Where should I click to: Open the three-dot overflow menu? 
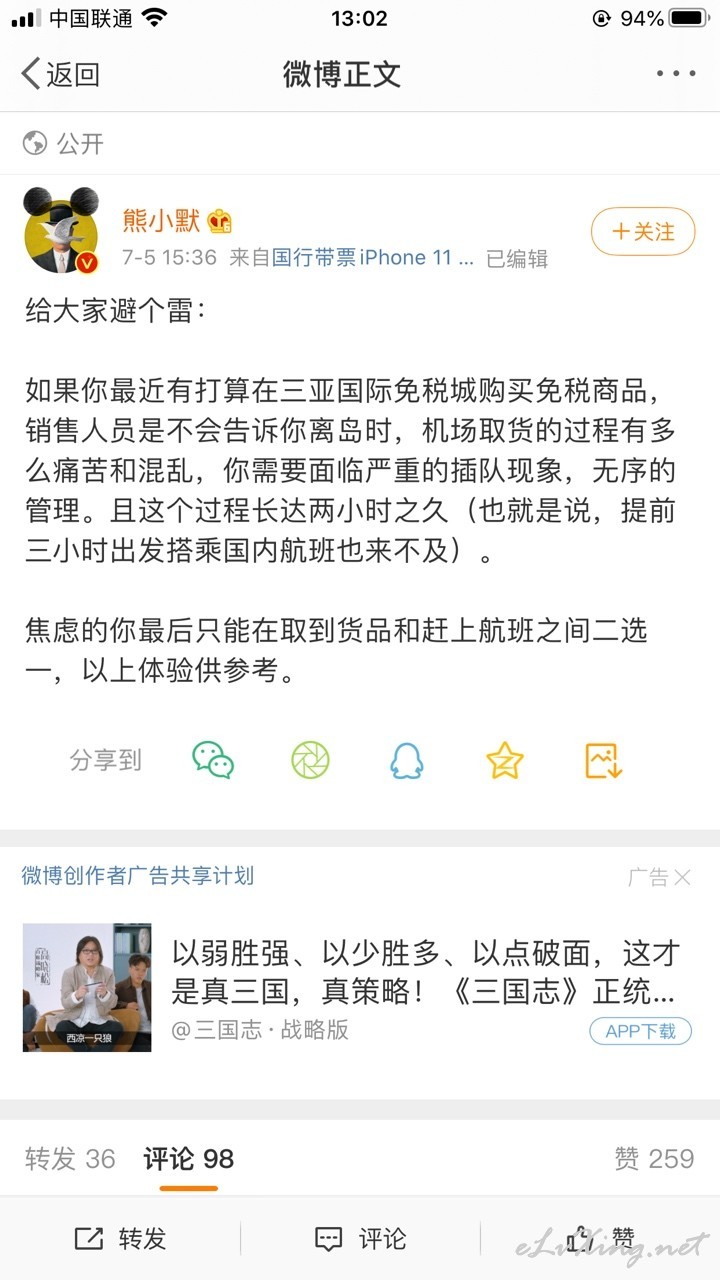[x=676, y=74]
